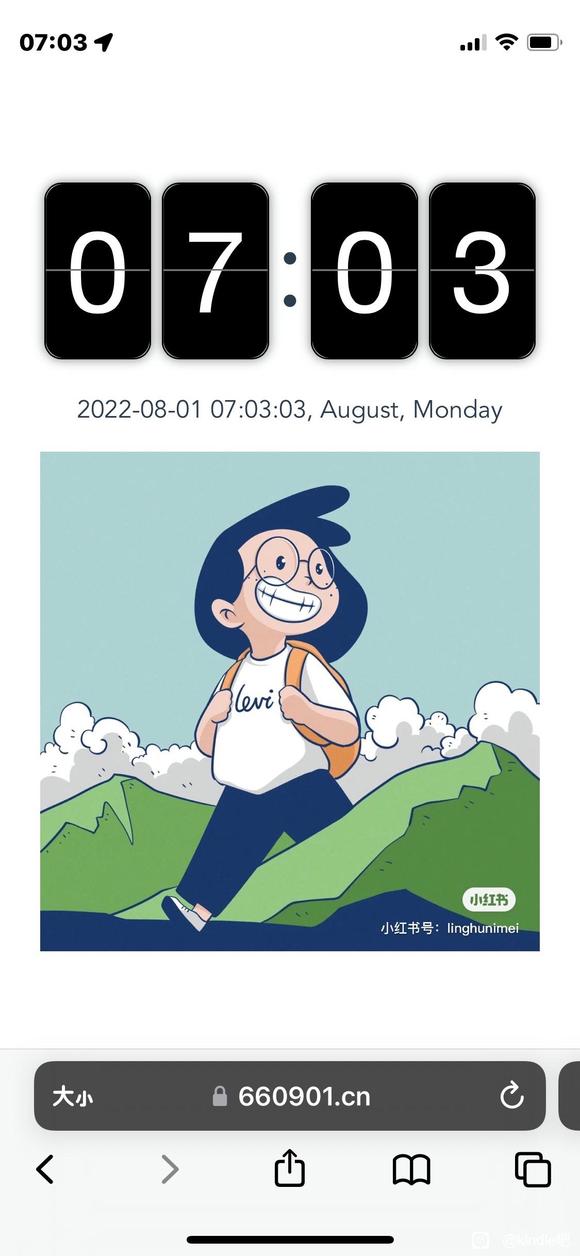580x1256 pixels.
Task: Open the tabs overview
Action: coord(533,1169)
